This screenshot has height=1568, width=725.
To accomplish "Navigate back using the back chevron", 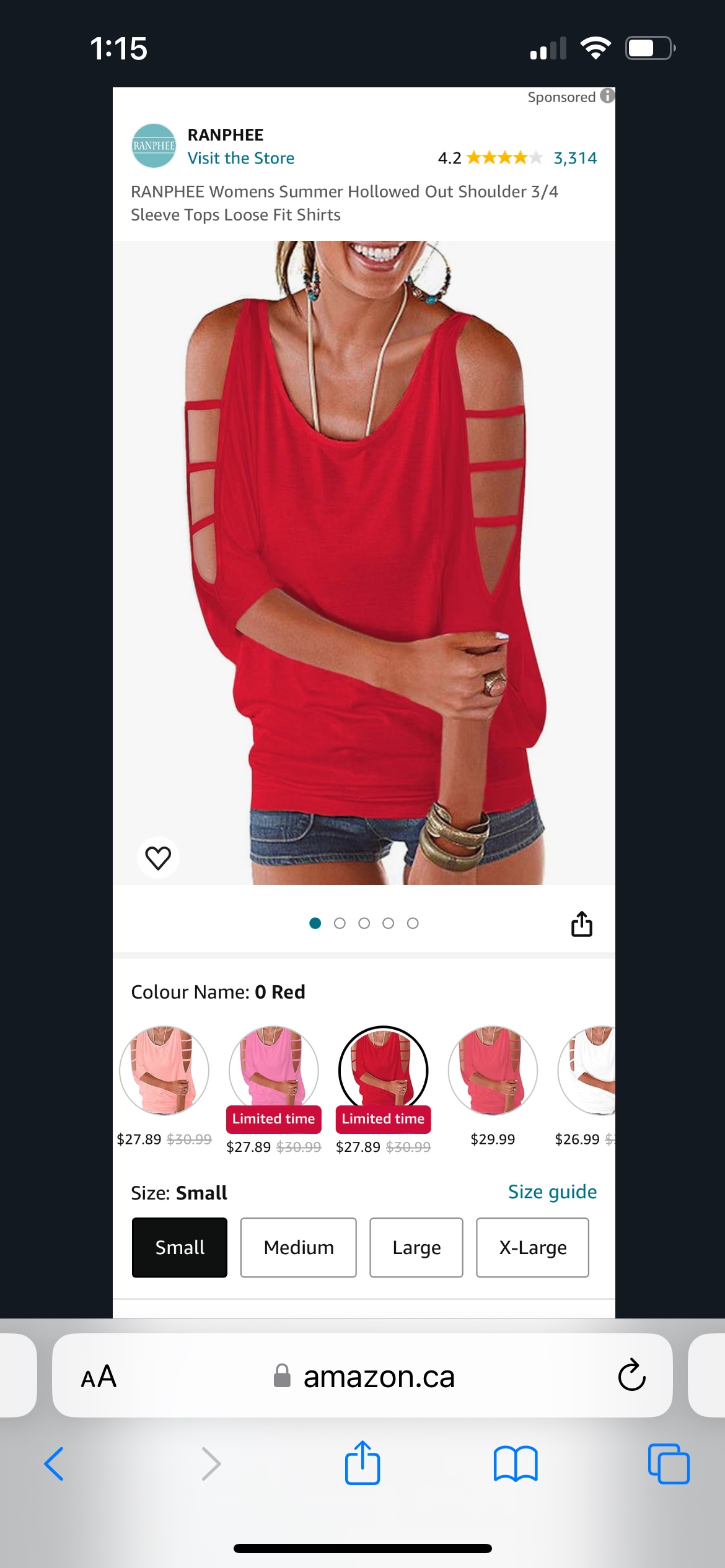I will (x=55, y=1463).
